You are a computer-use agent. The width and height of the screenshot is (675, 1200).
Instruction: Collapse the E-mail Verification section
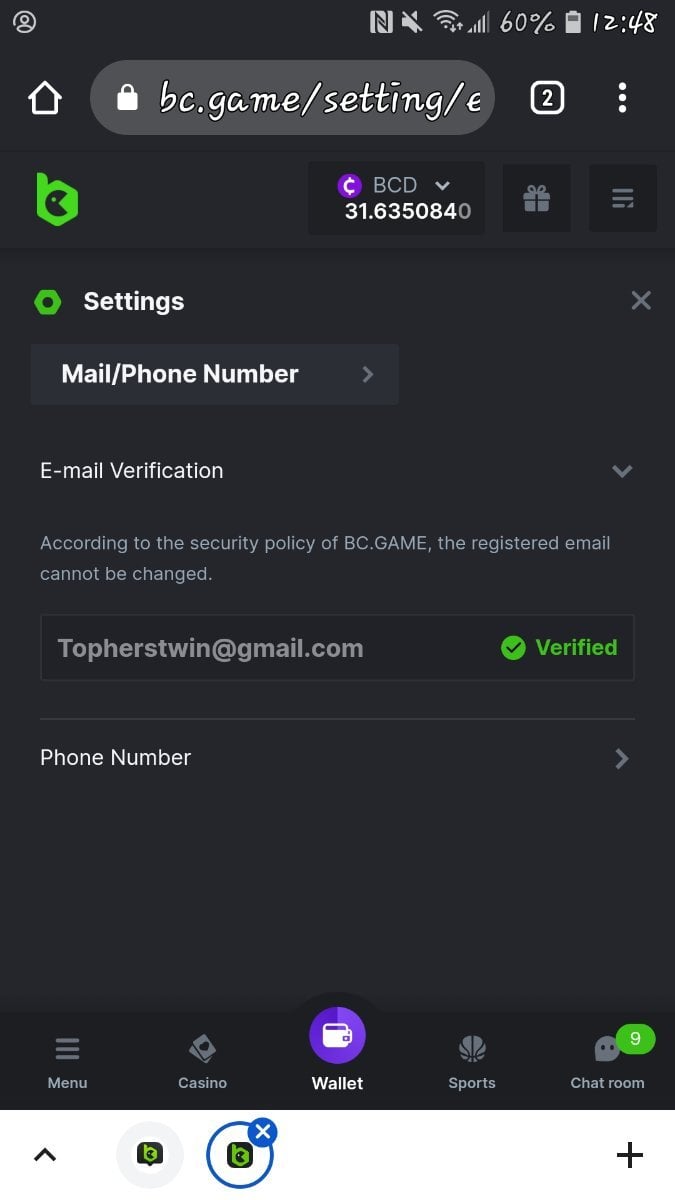[622, 471]
